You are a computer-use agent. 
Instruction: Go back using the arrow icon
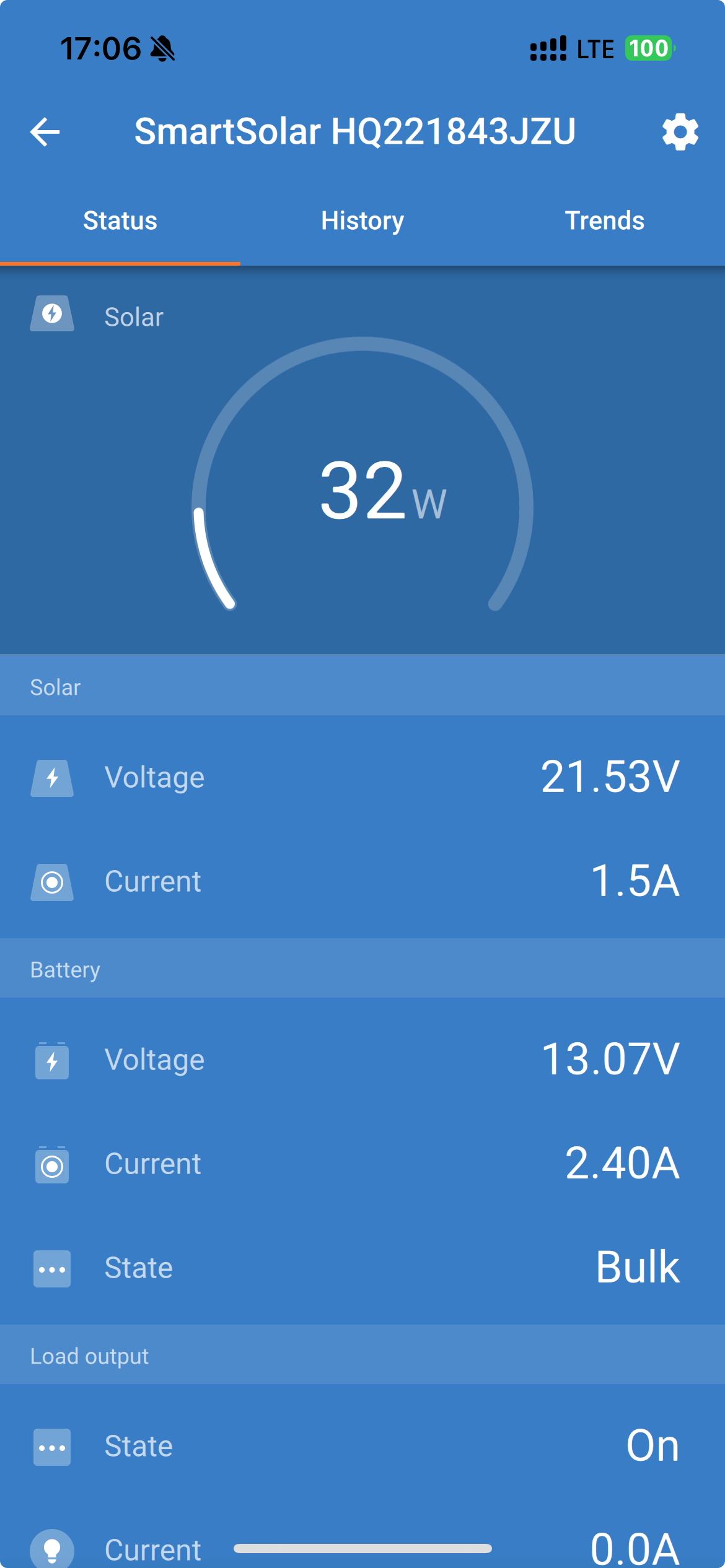point(45,132)
